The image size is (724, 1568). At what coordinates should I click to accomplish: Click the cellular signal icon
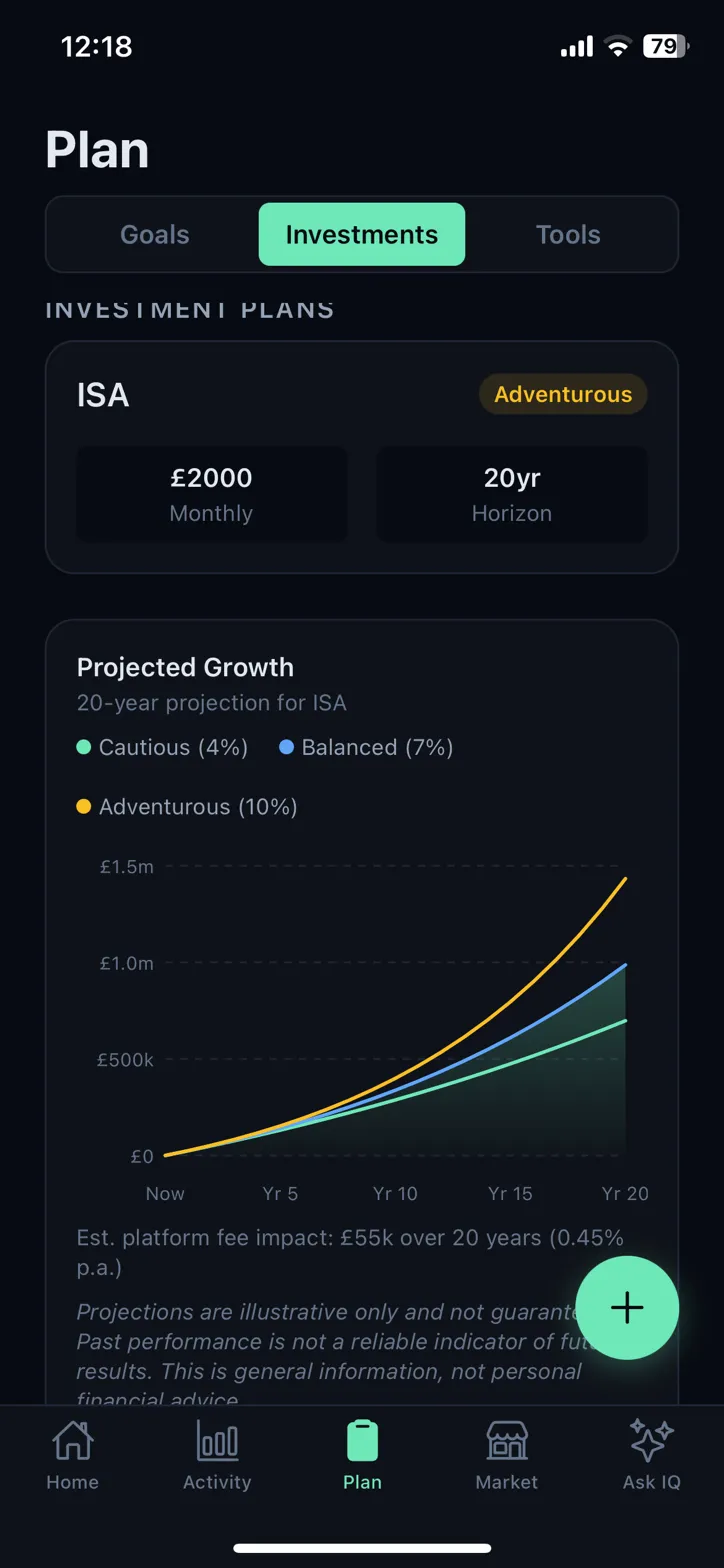[x=576, y=45]
